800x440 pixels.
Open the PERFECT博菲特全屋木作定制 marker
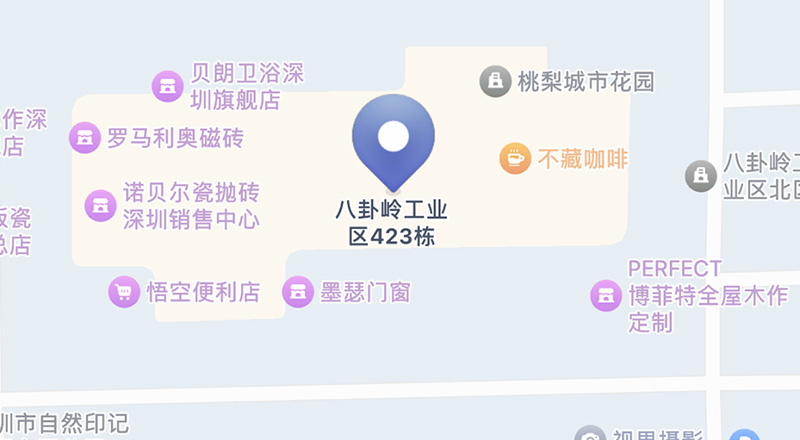coord(605,295)
